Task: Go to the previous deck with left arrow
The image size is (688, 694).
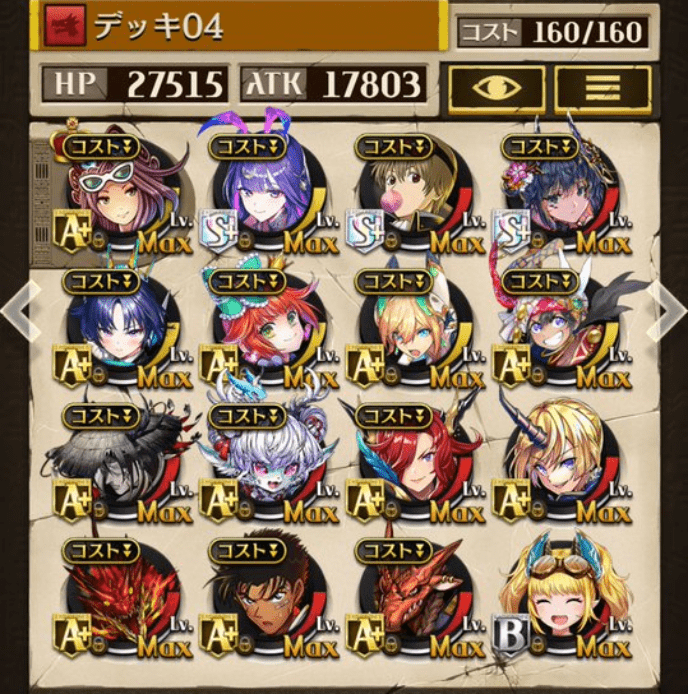Action: coord(20,313)
